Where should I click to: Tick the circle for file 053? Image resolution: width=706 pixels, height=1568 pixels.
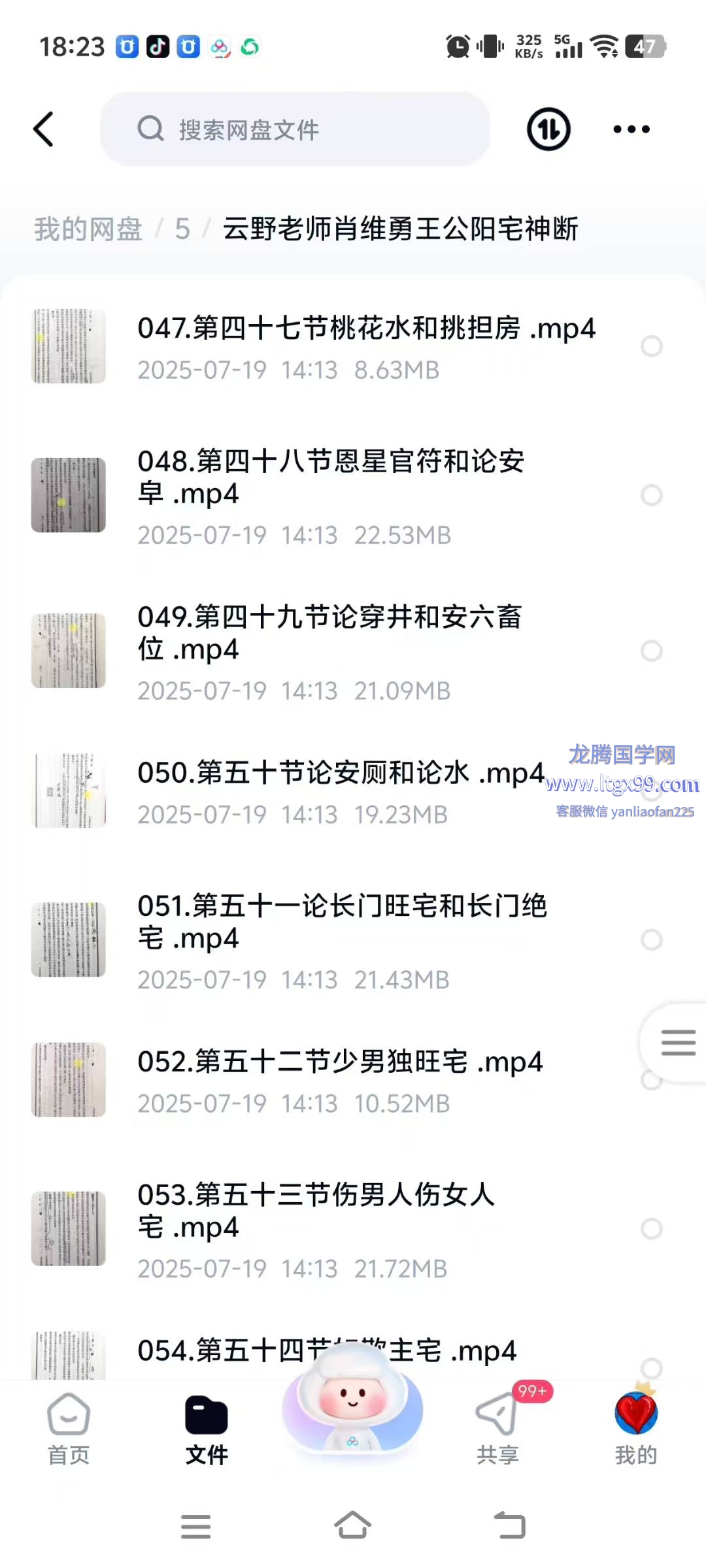(x=651, y=1228)
